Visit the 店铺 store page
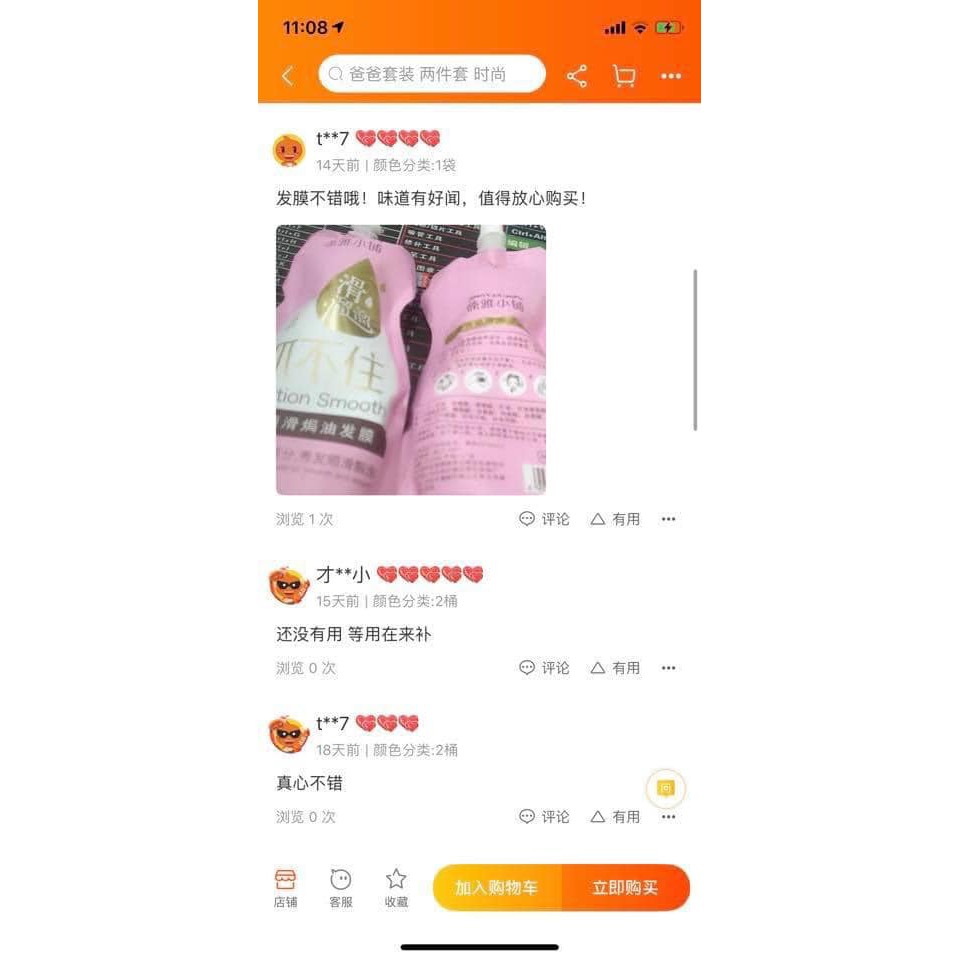This screenshot has height=960, width=960. pyautogui.click(x=285, y=887)
